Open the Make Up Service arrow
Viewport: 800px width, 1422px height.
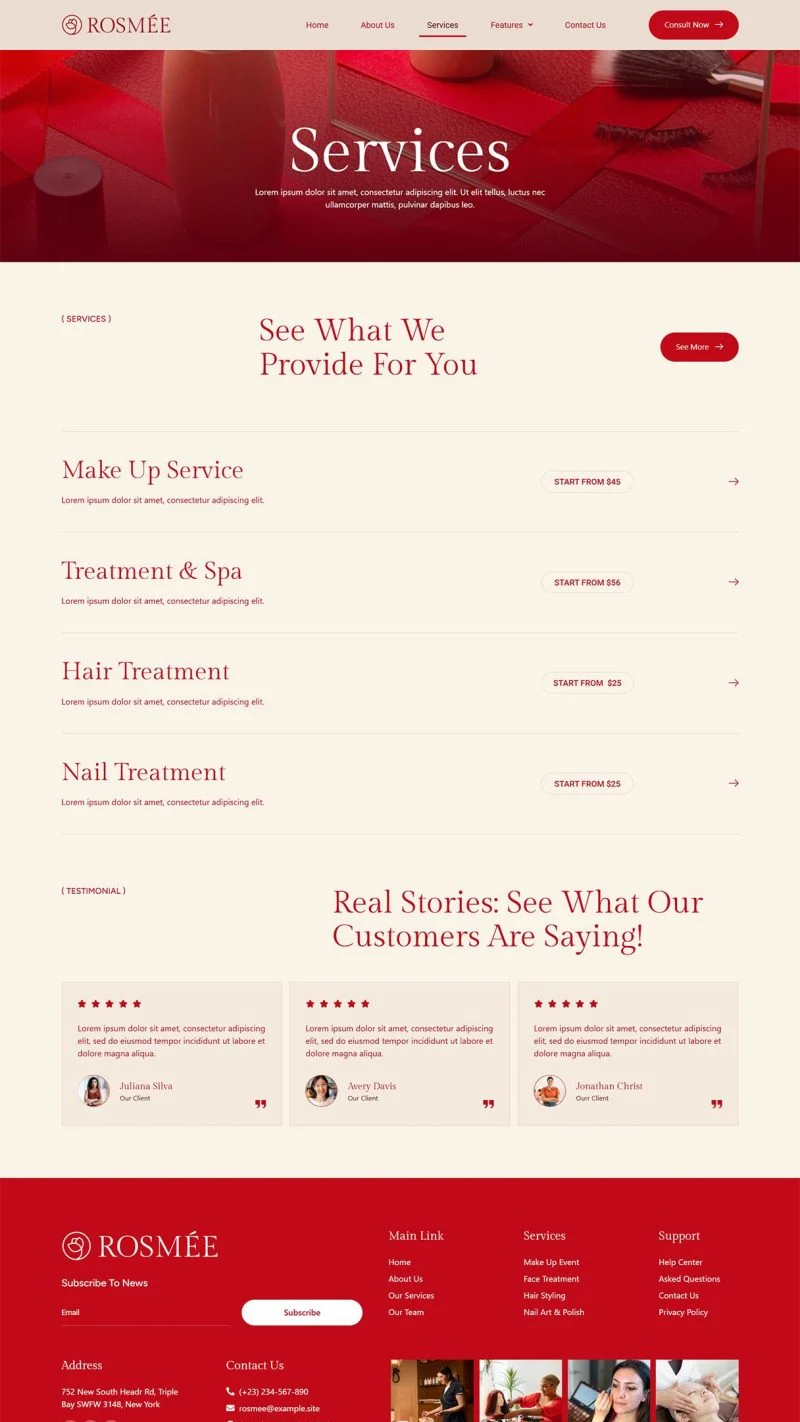(733, 481)
